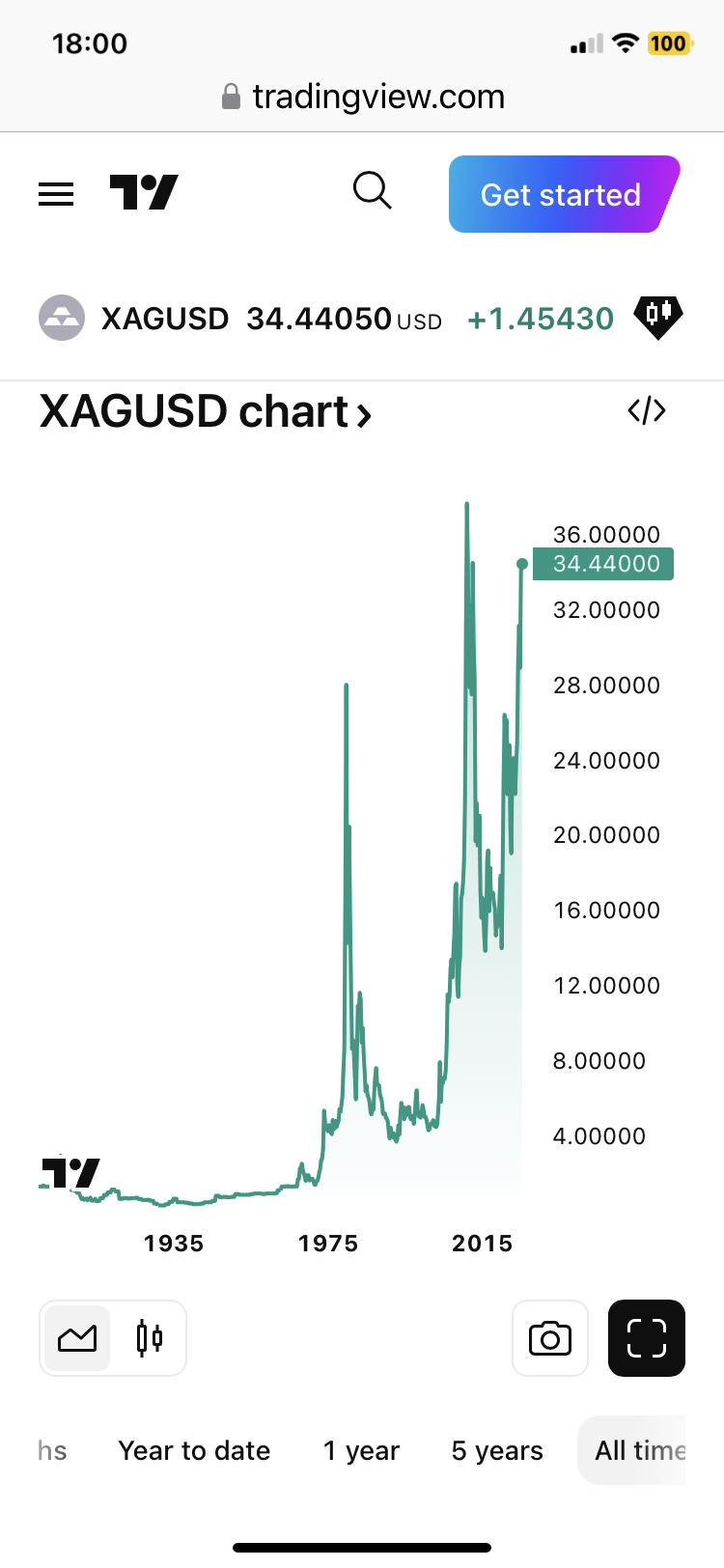
Task: Select the 5 years range
Action: tap(497, 1450)
